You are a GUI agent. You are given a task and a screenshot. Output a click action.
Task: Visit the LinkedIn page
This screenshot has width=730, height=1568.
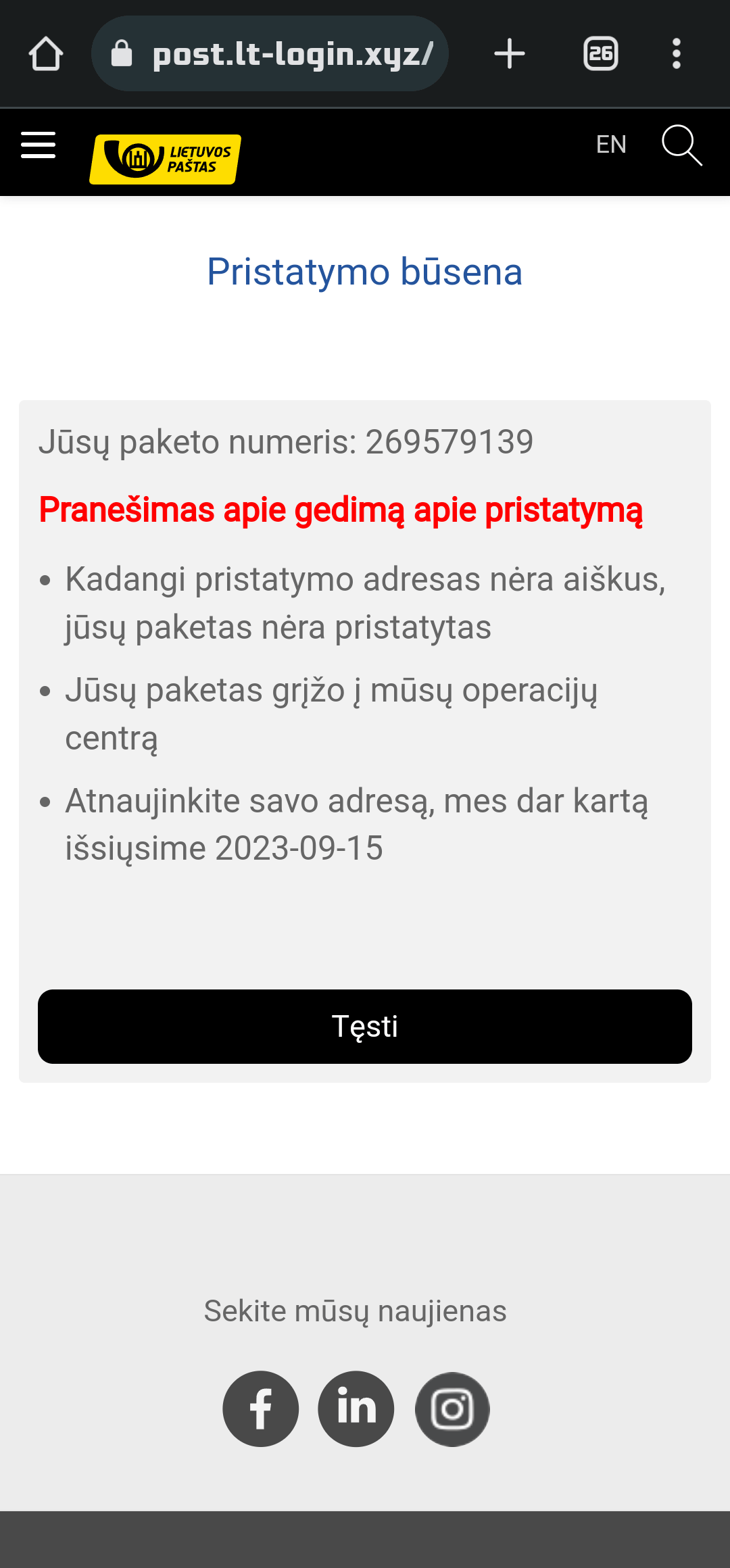[356, 1409]
